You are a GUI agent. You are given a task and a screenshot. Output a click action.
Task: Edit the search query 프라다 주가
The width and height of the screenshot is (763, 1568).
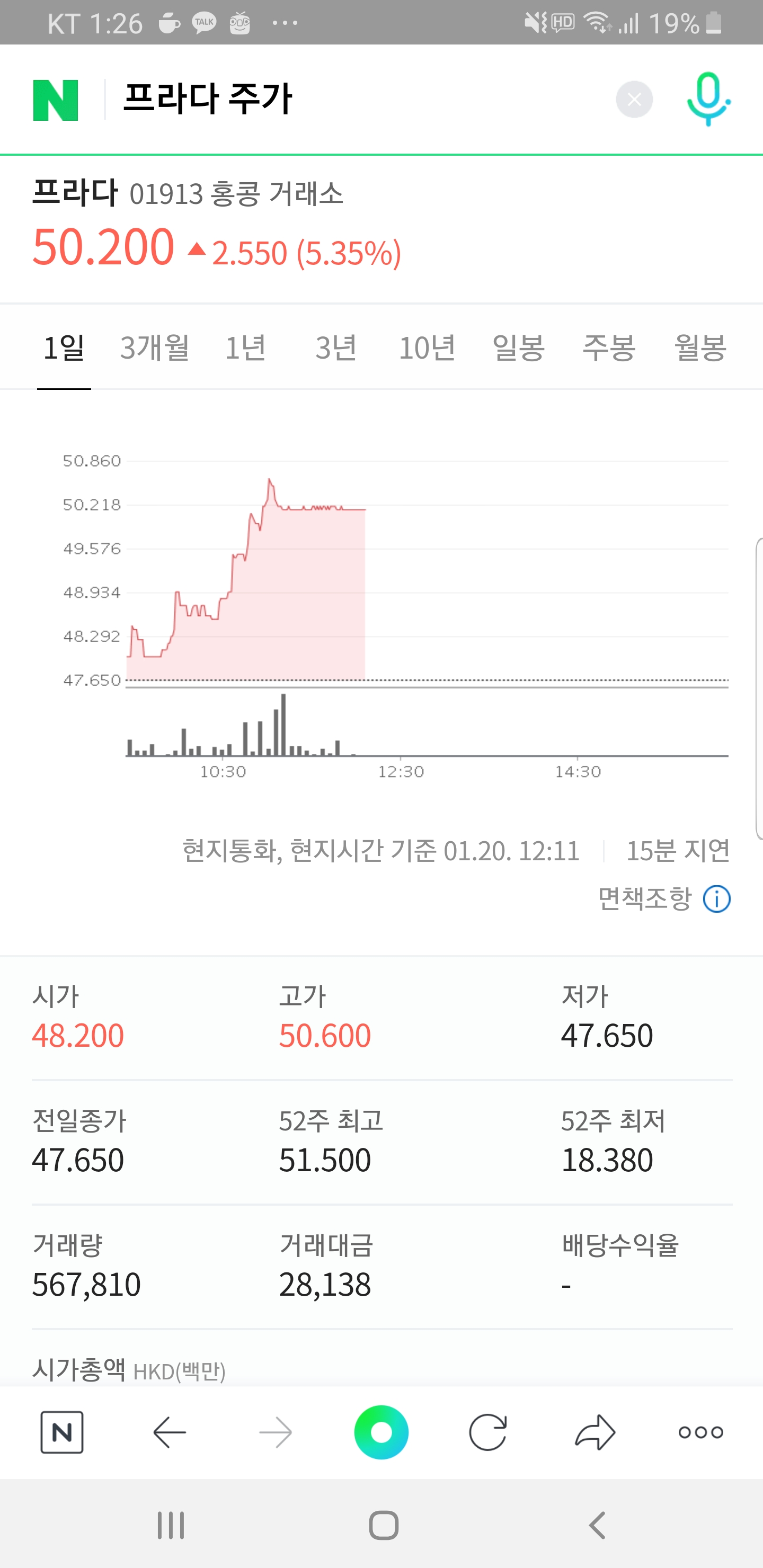pos(208,99)
